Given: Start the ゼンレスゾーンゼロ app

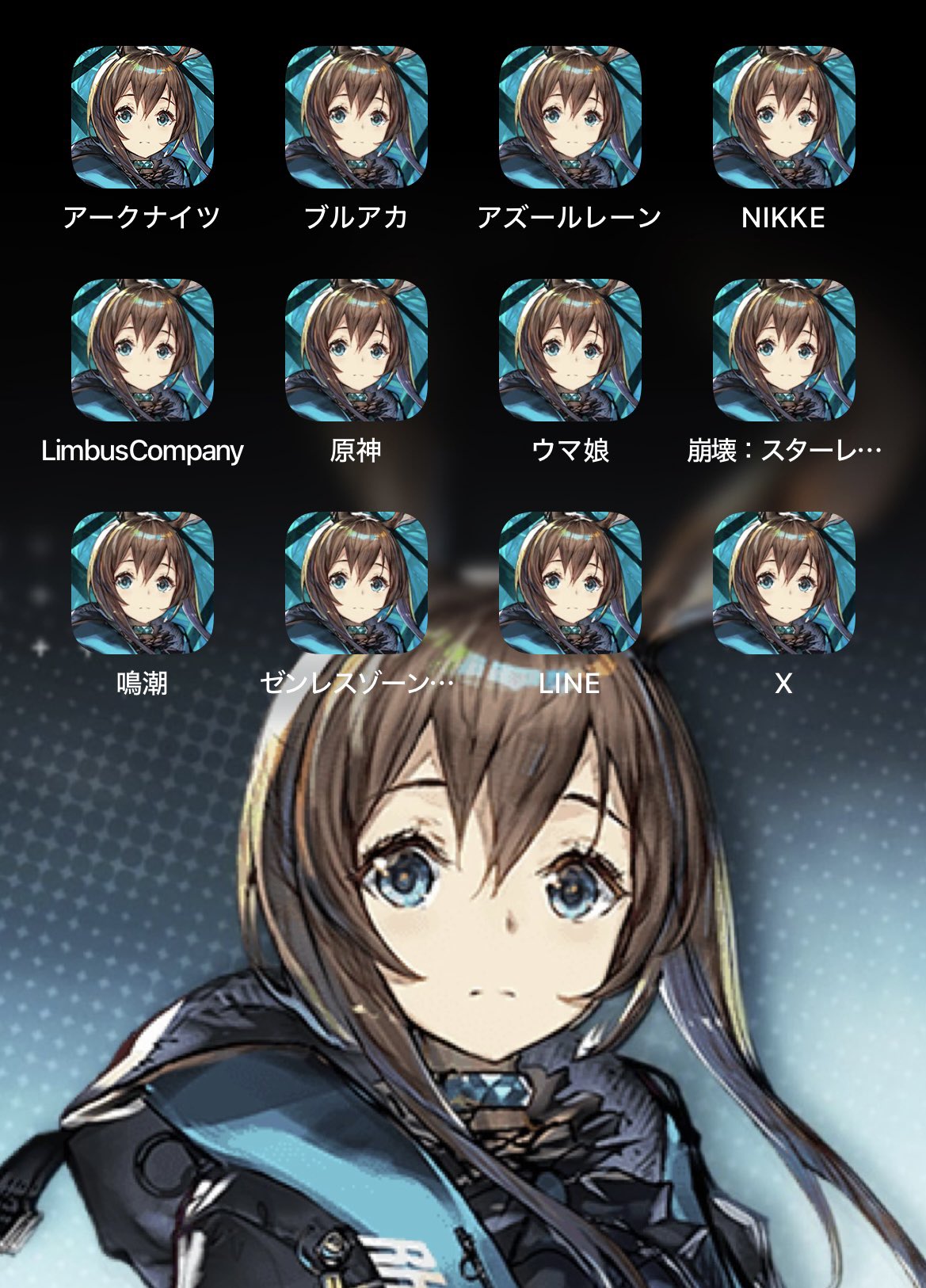Looking at the screenshot, I should (356, 582).
